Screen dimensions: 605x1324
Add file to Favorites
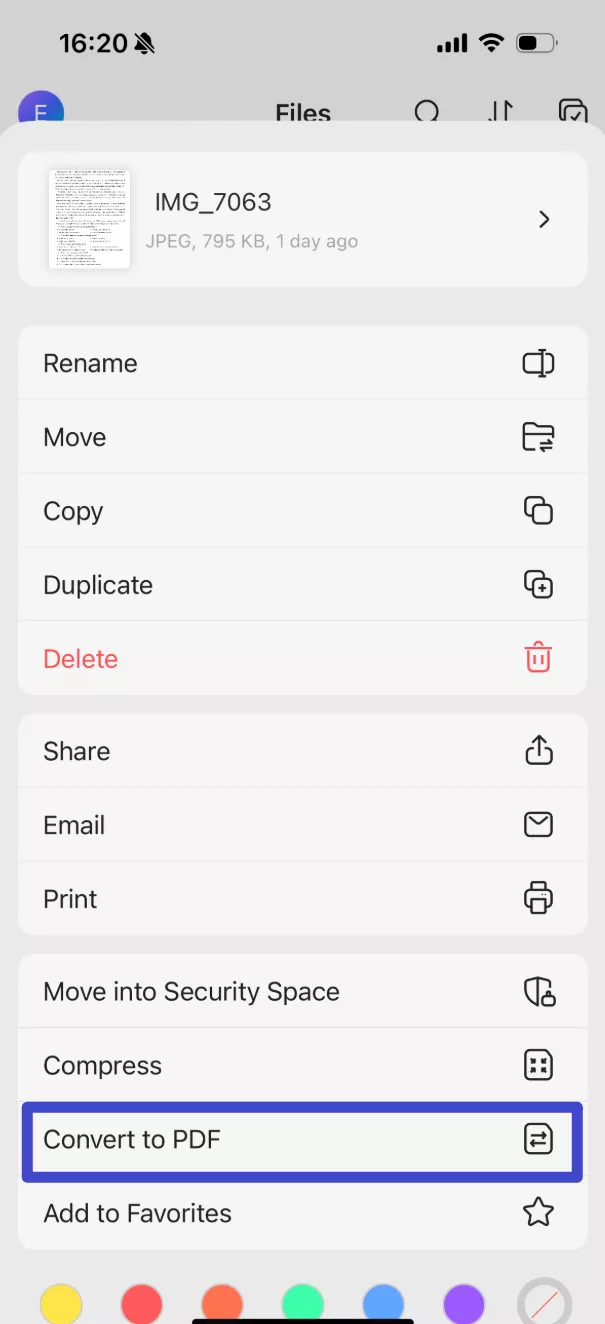coord(302,1213)
